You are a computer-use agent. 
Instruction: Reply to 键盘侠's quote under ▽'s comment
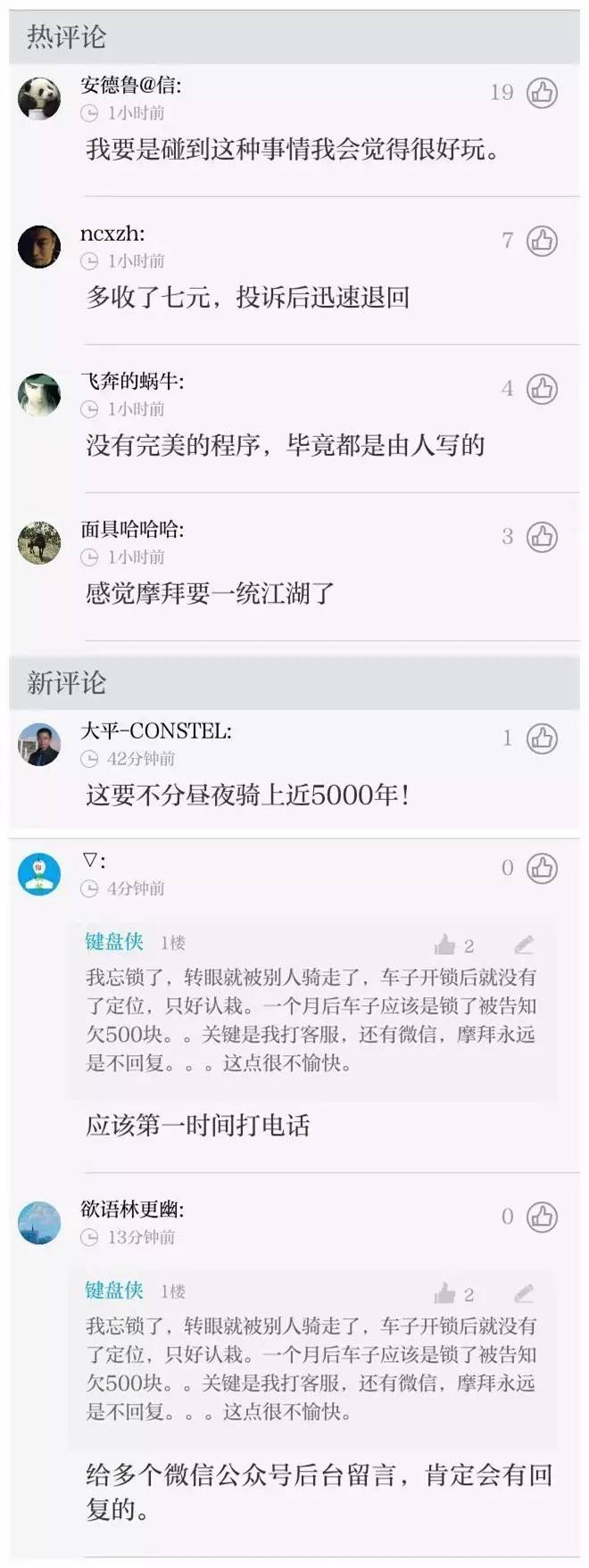point(525,944)
